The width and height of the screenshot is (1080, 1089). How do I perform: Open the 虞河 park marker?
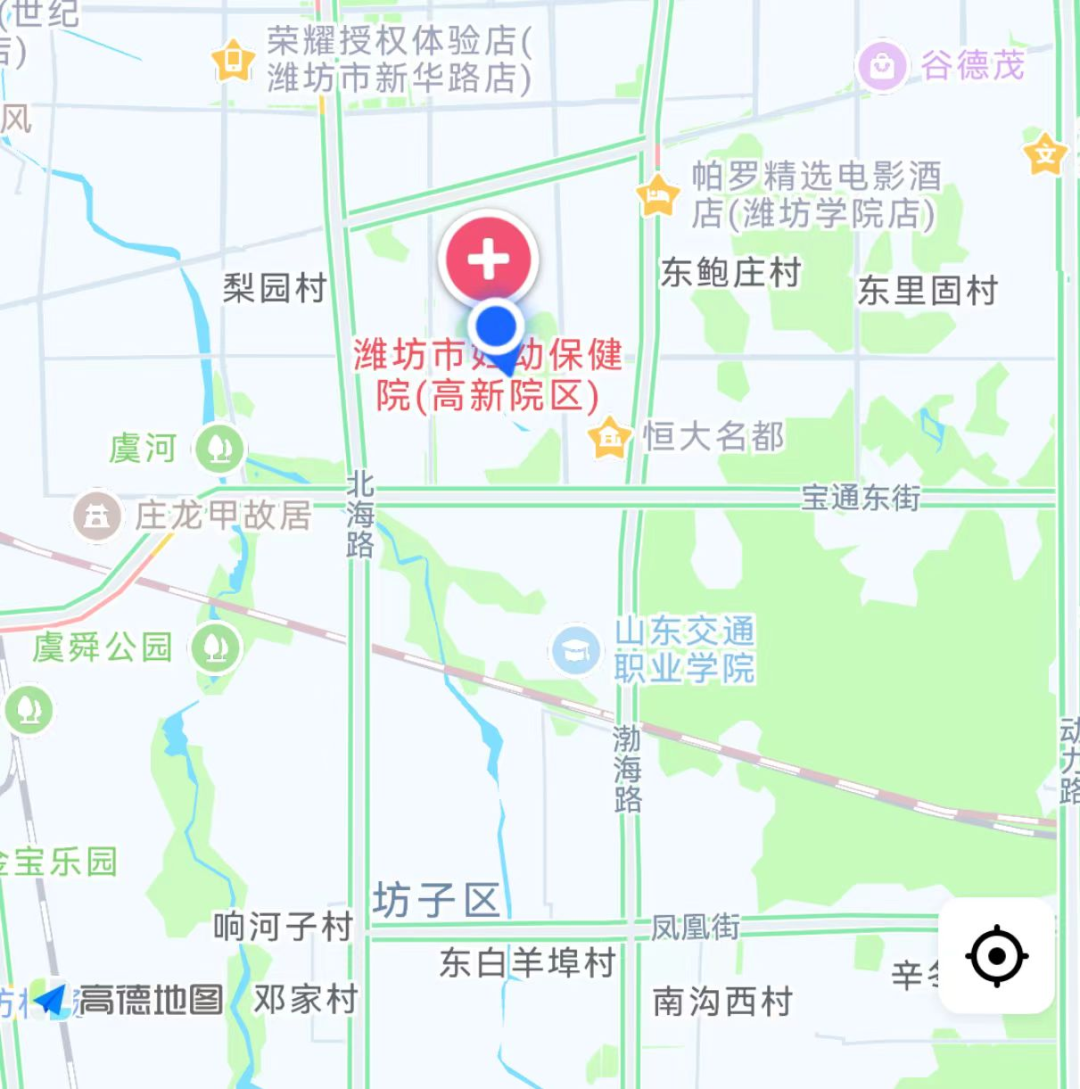click(220, 448)
